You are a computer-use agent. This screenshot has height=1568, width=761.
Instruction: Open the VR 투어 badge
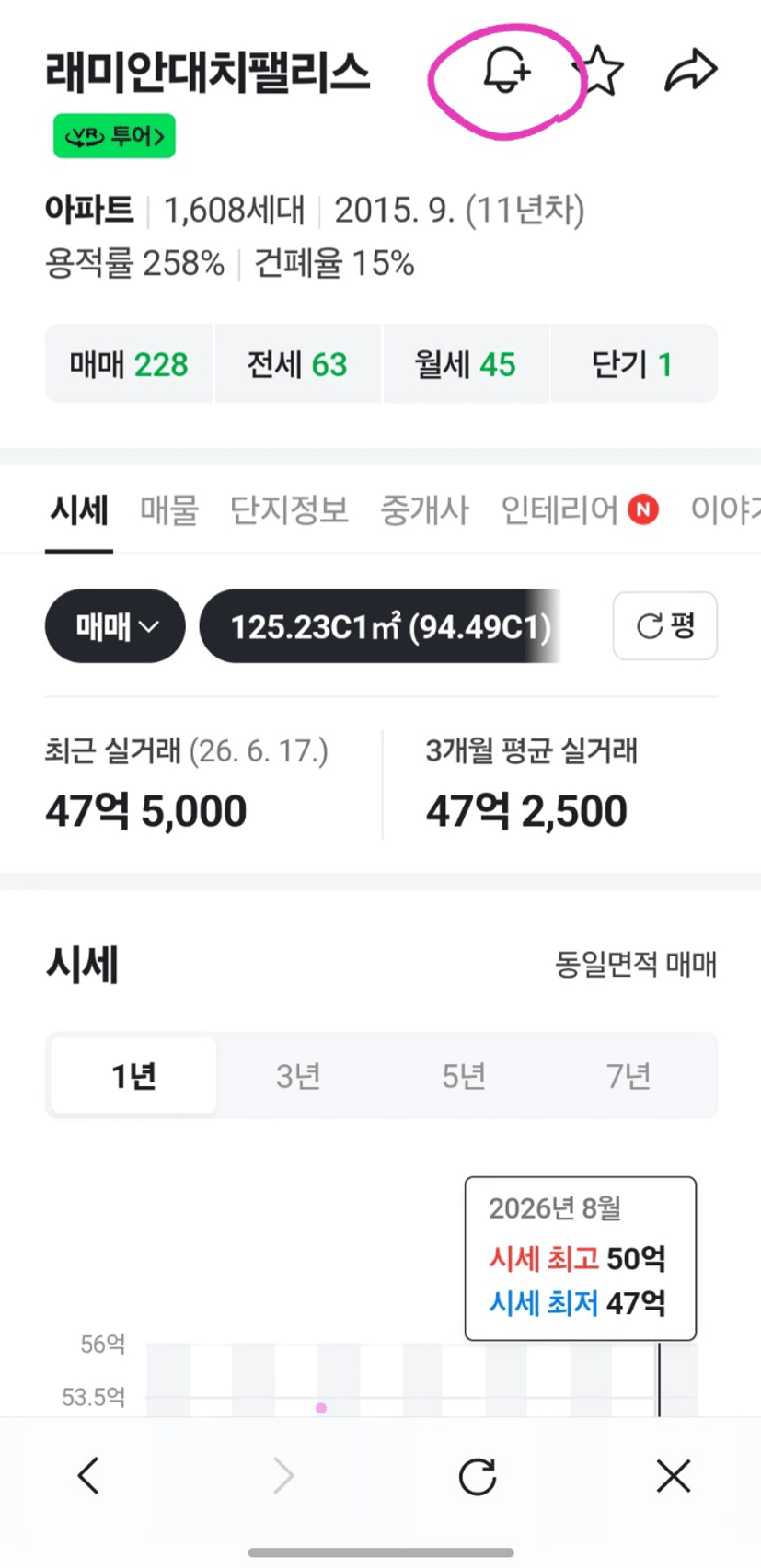pyautogui.click(x=114, y=136)
